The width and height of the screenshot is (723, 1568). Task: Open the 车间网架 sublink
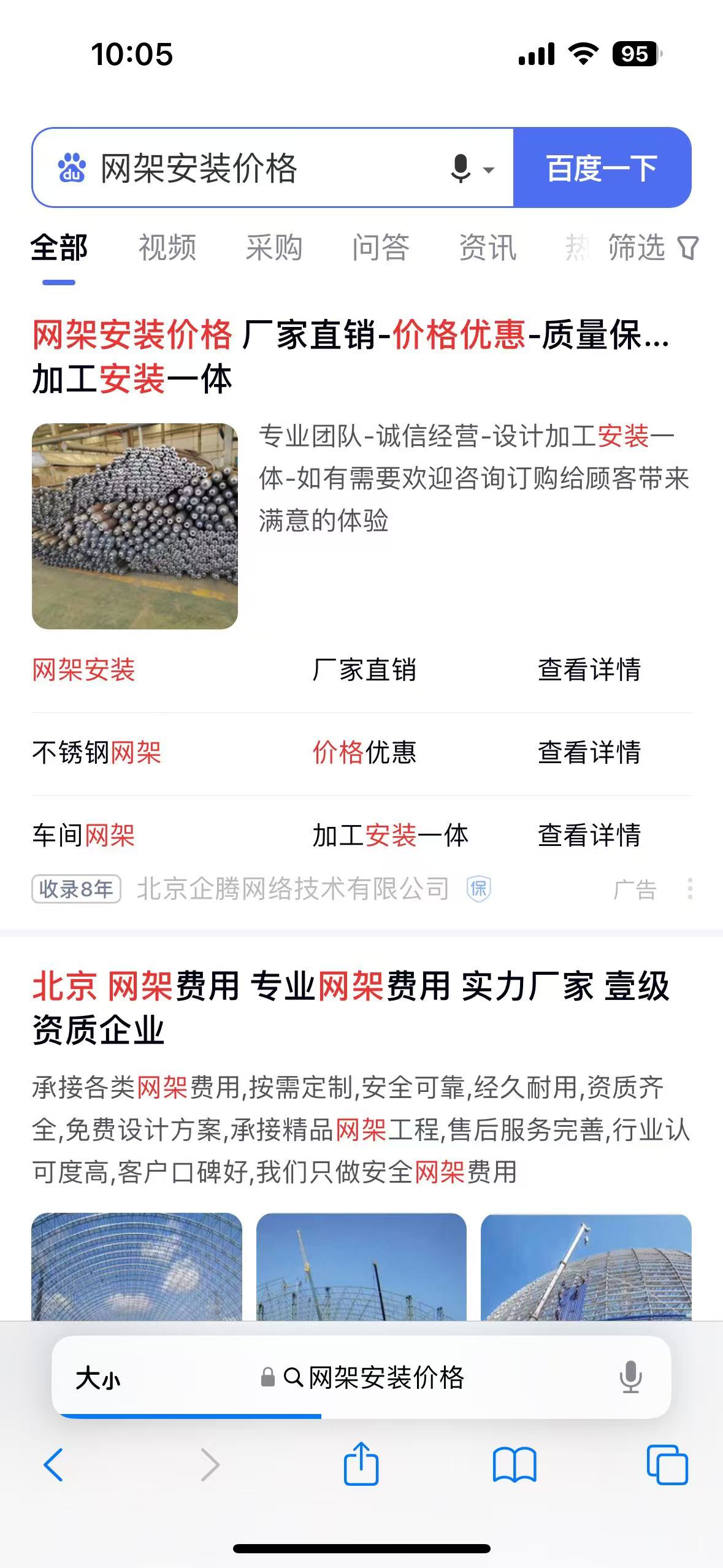point(83,835)
